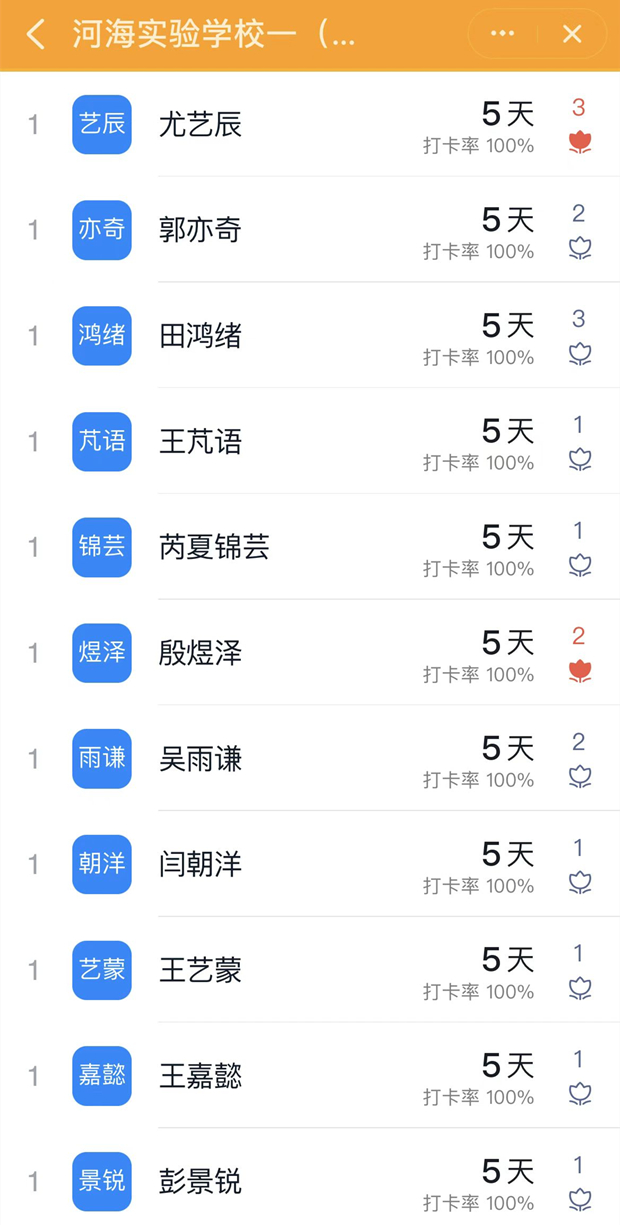Send a flower to 田鸿绪
620x1225 pixels.
coord(580,354)
